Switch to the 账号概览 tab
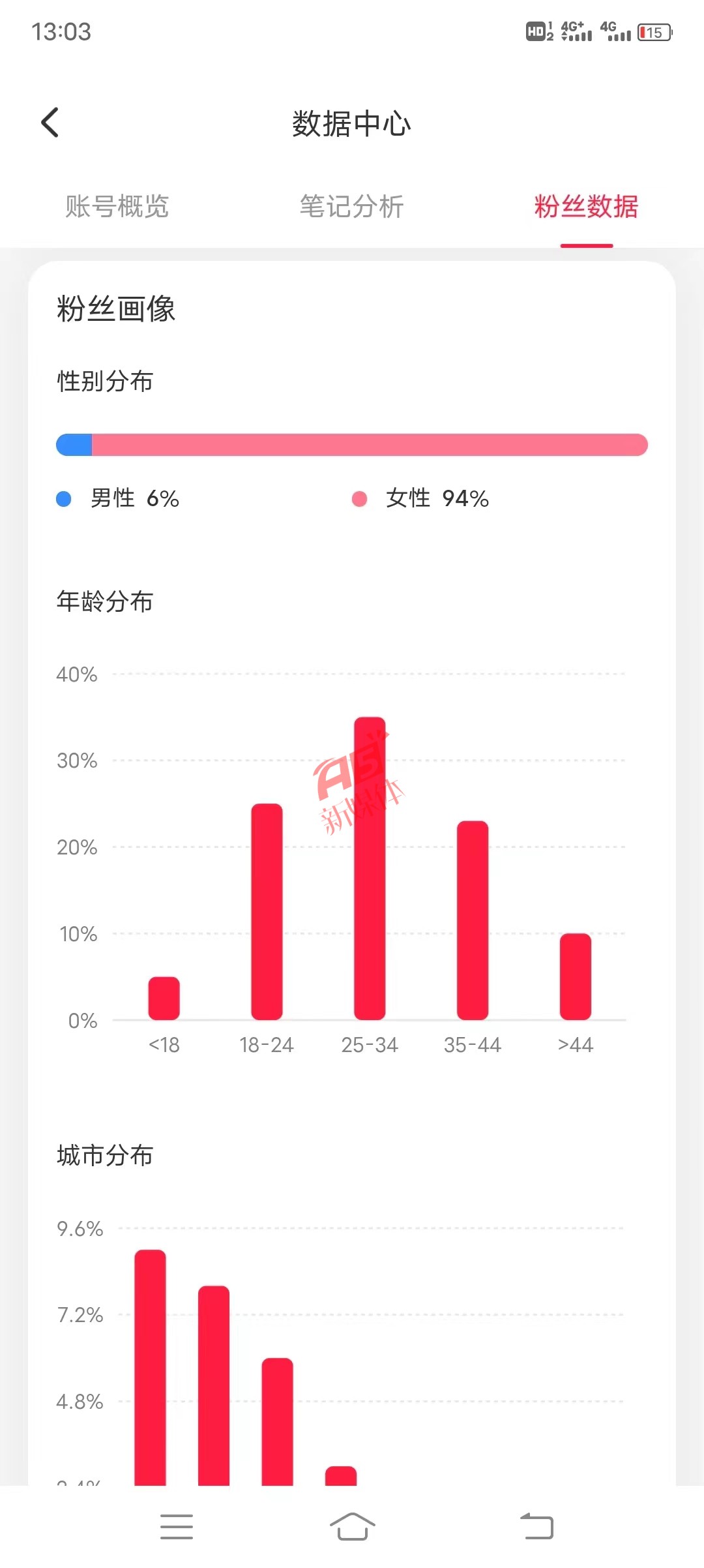Viewport: 704px width, 1568px height. click(117, 207)
